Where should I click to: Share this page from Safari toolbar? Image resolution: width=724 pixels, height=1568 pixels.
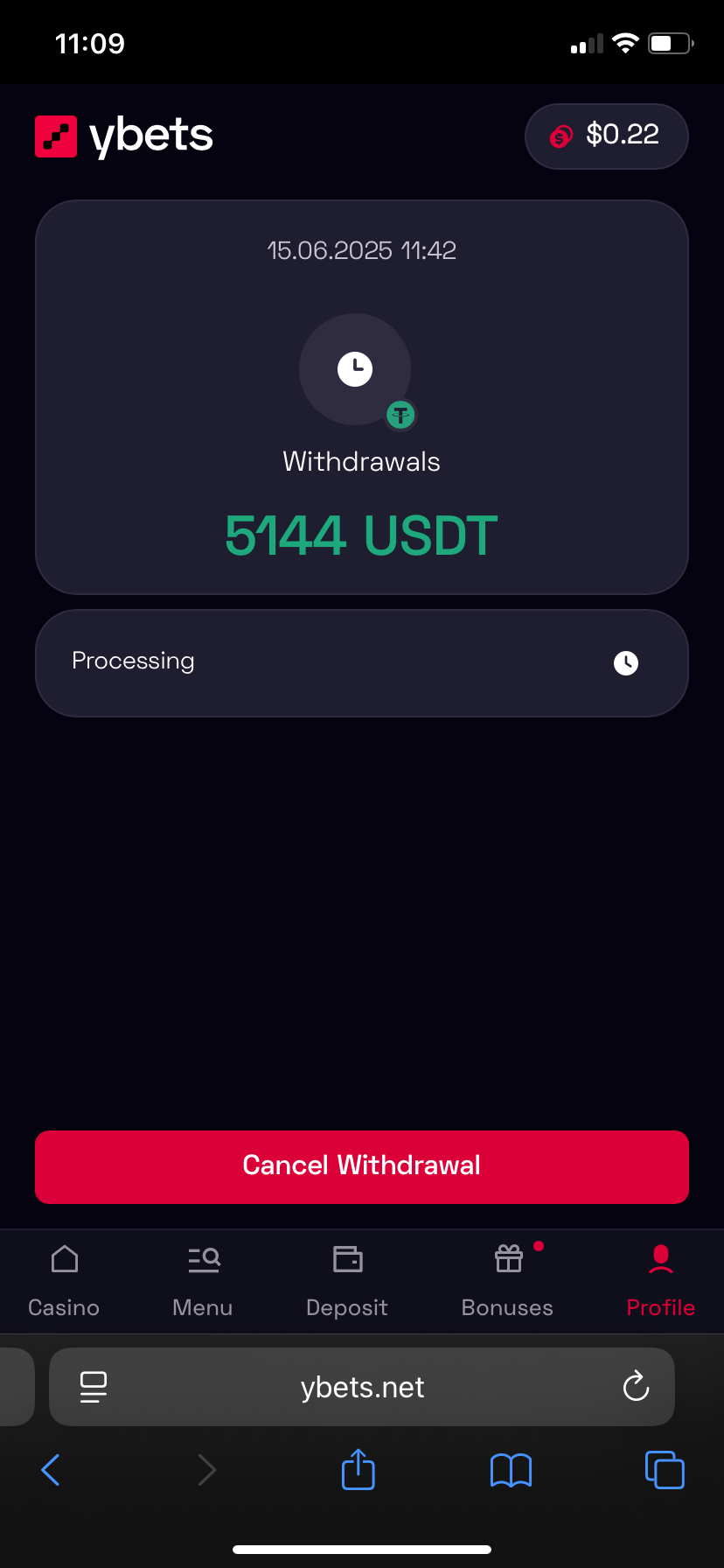tap(358, 1470)
